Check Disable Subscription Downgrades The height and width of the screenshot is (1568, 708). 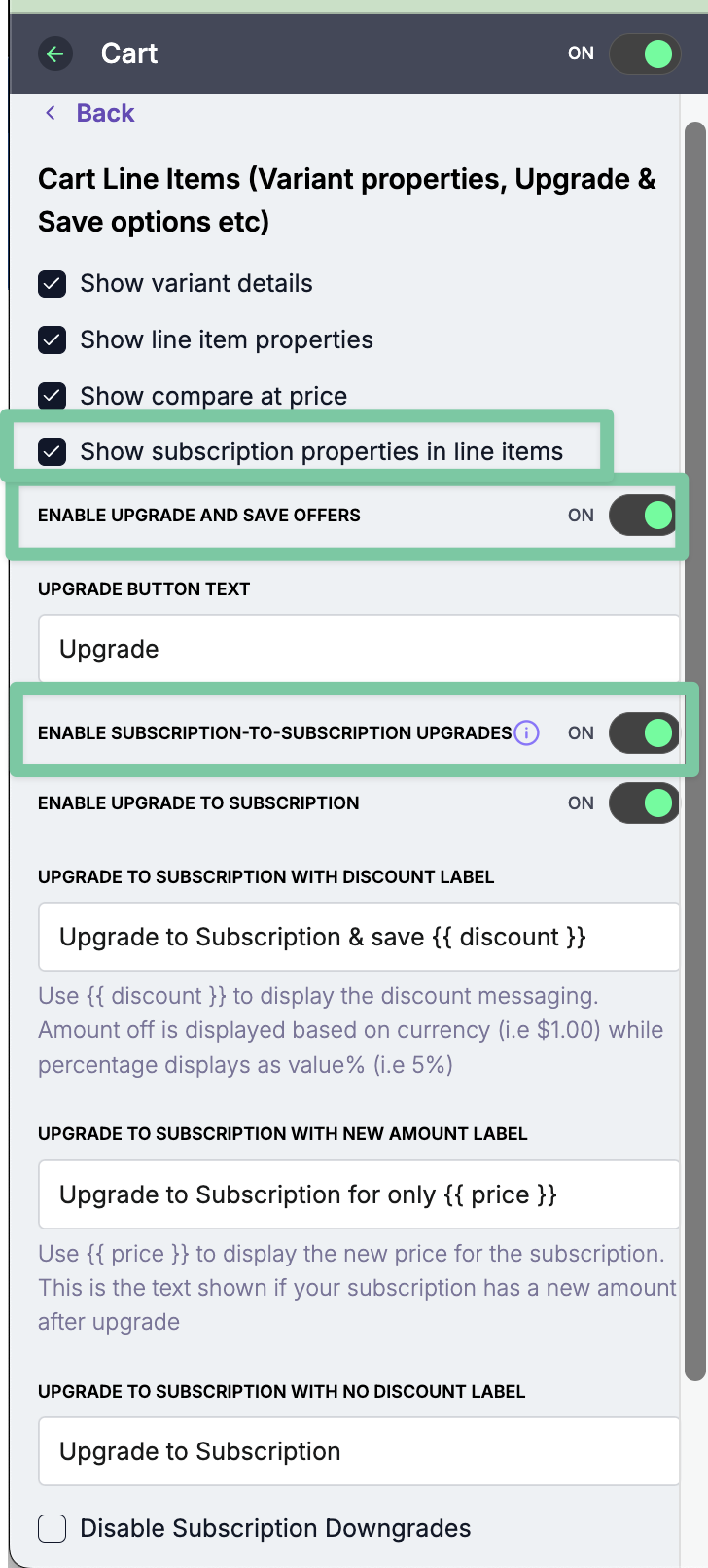click(x=53, y=1528)
